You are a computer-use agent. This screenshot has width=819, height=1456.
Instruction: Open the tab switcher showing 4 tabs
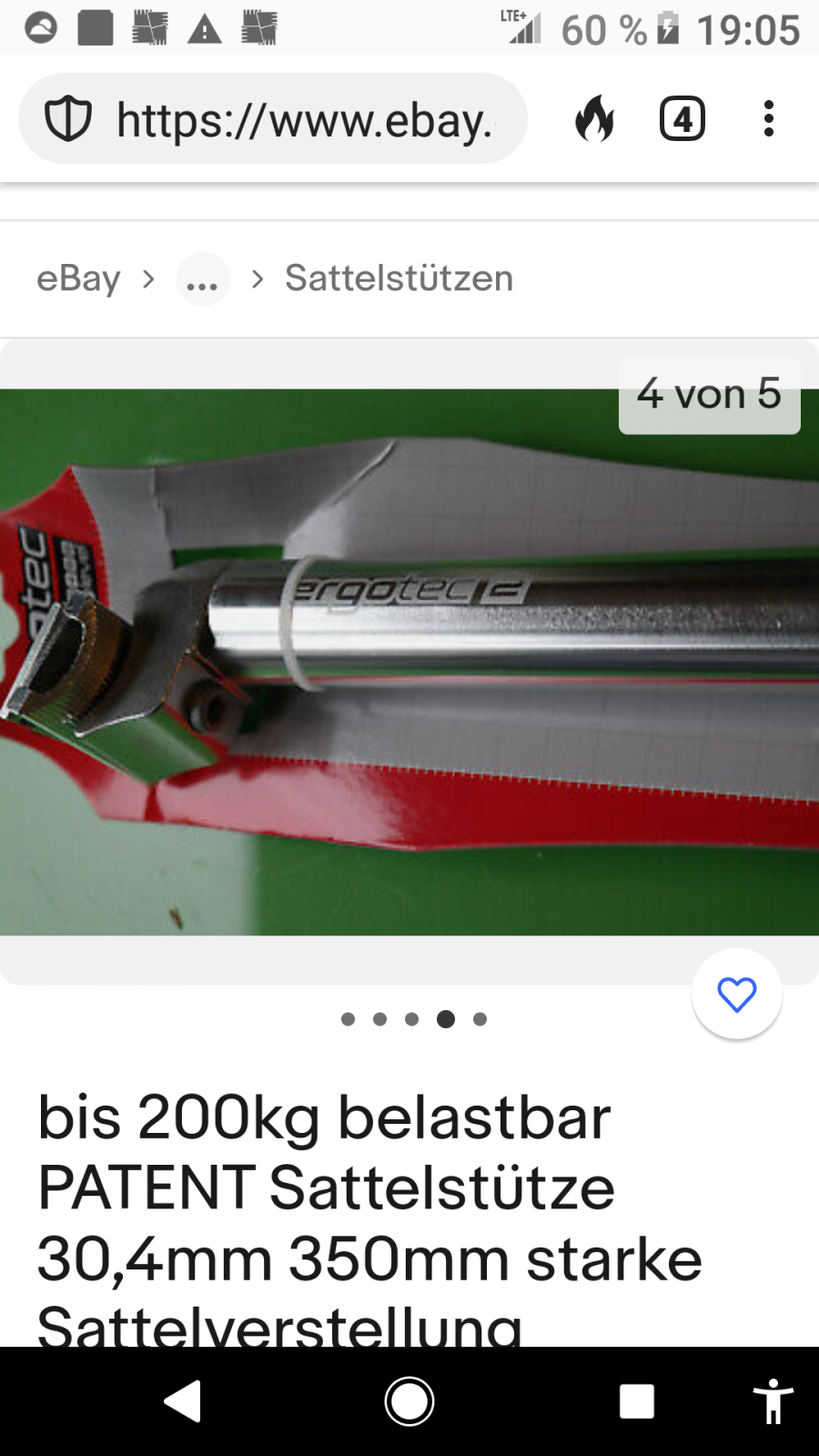682,119
